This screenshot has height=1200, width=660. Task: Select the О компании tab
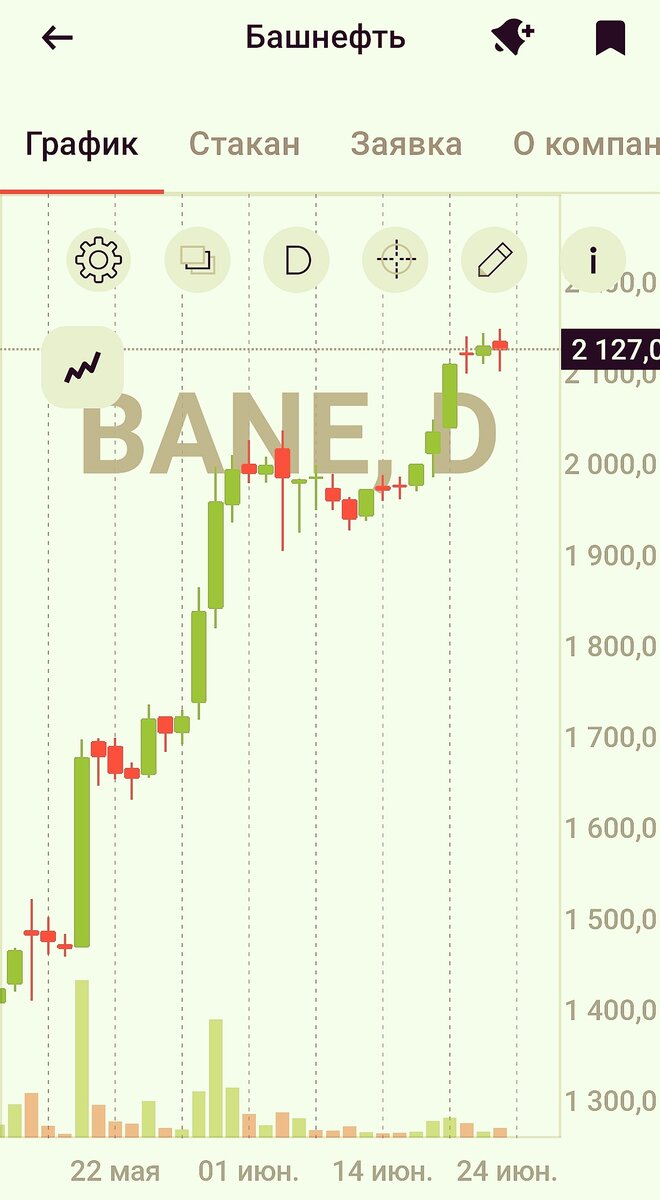pos(586,144)
